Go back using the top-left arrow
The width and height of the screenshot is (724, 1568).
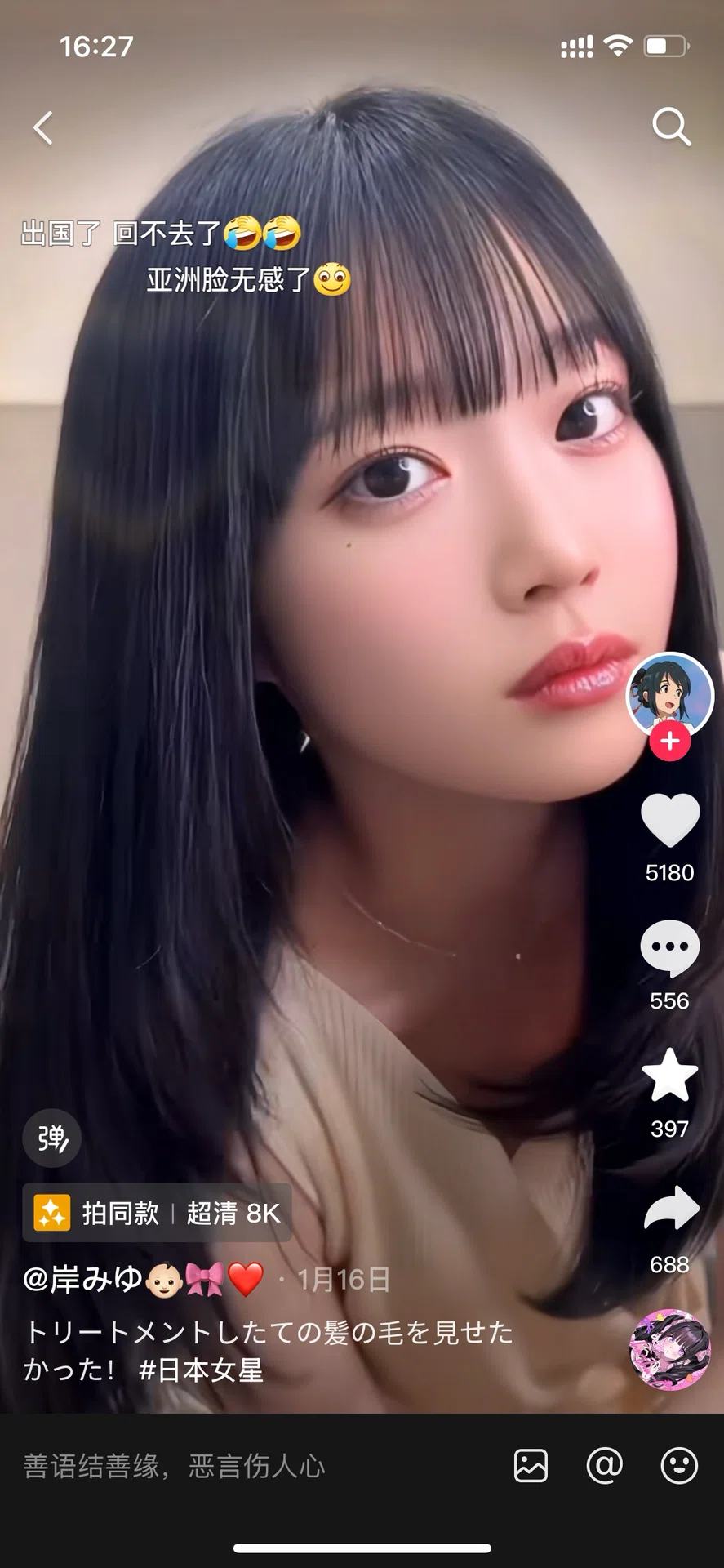click(x=43, y=128)
